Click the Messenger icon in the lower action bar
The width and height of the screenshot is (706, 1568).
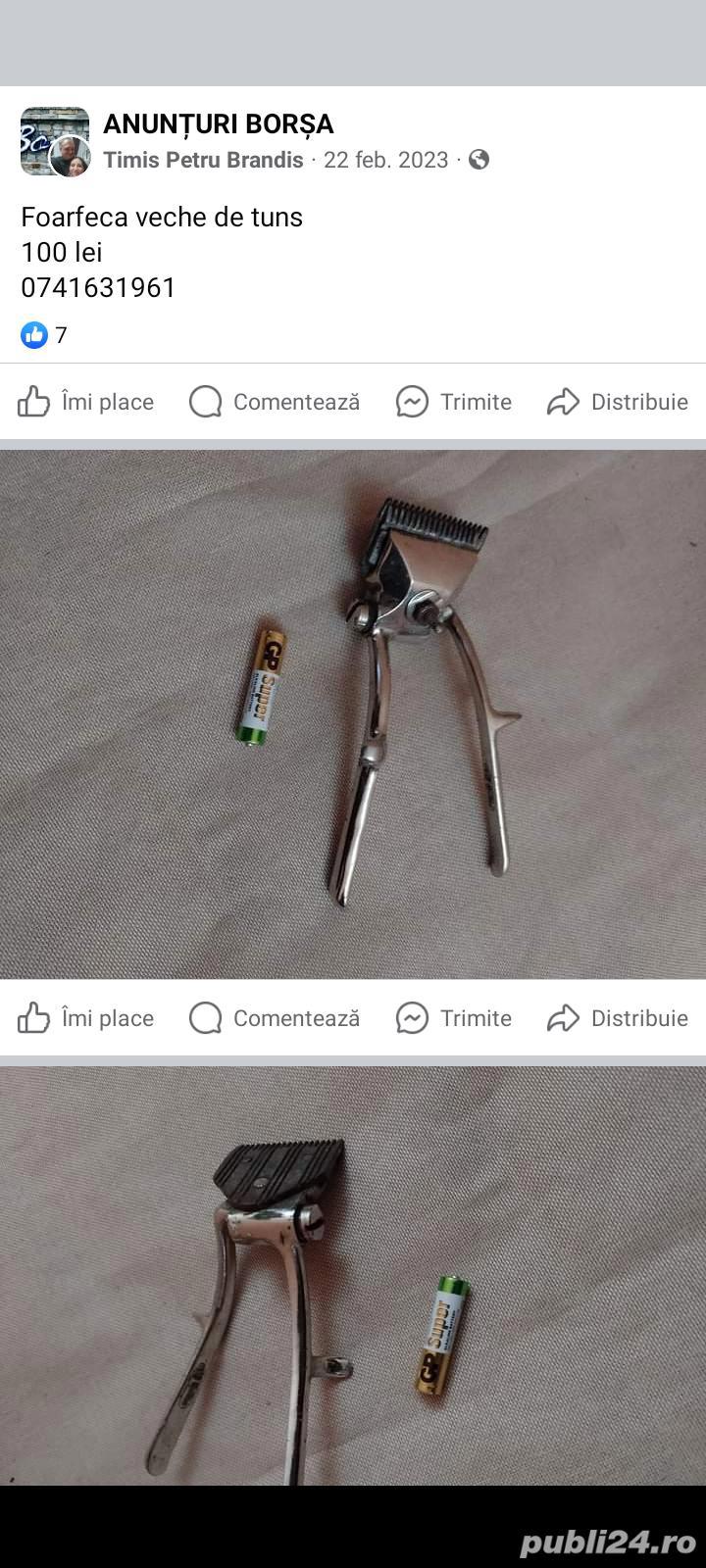click(413, 1018)
